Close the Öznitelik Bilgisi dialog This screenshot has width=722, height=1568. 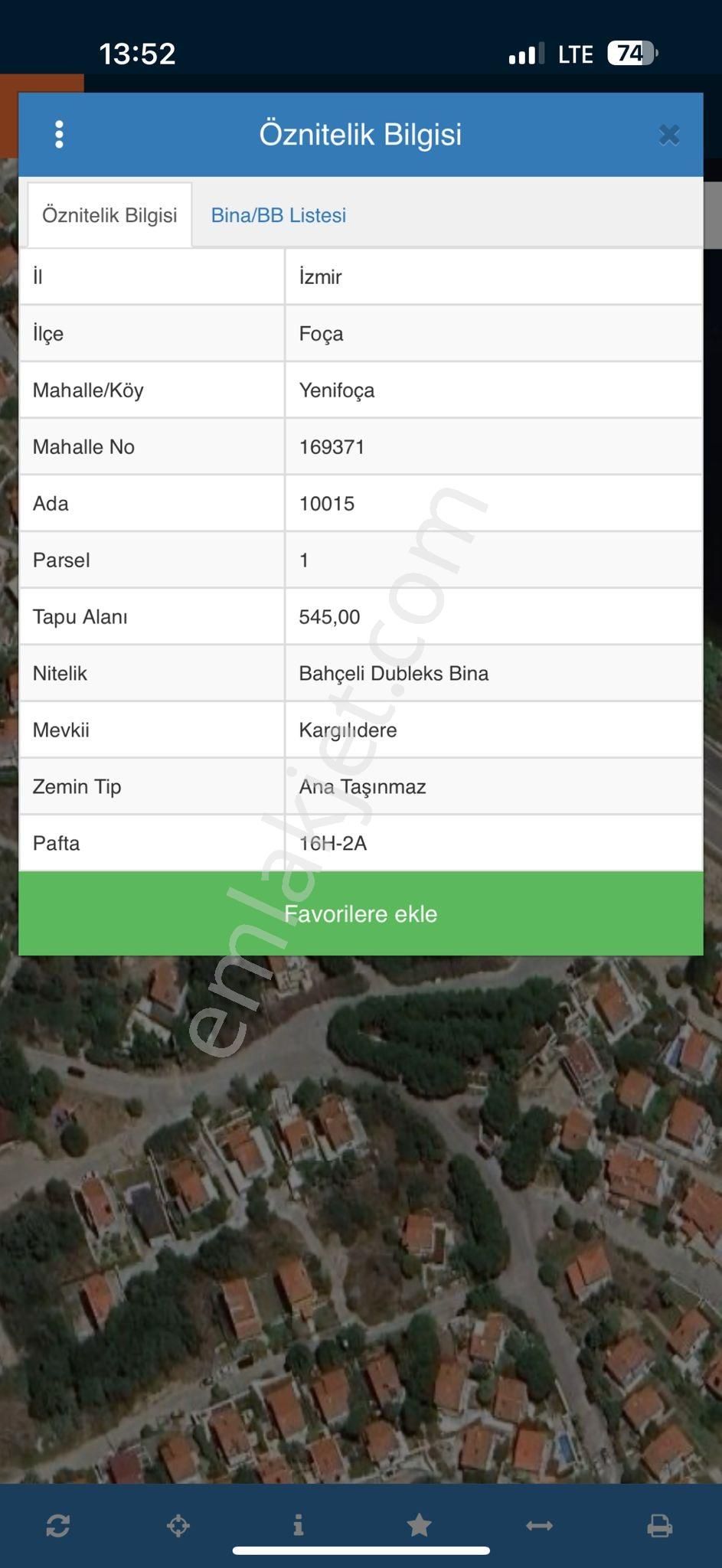tap(668, 136)
